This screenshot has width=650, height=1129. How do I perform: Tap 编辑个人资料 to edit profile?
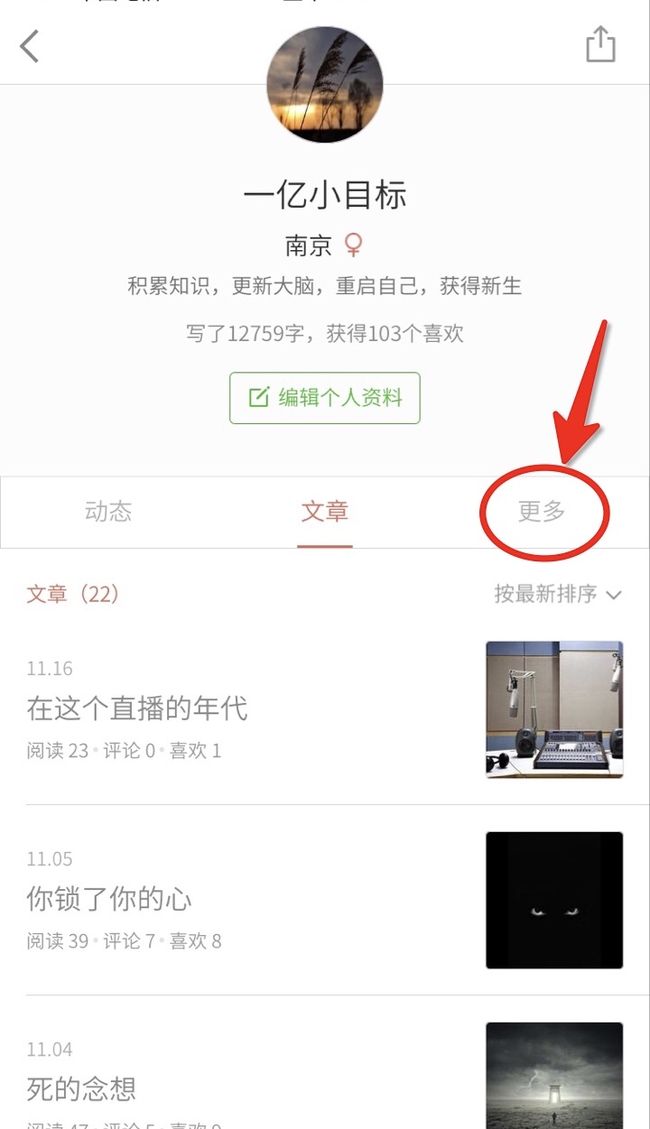click(x=325, y=397)
